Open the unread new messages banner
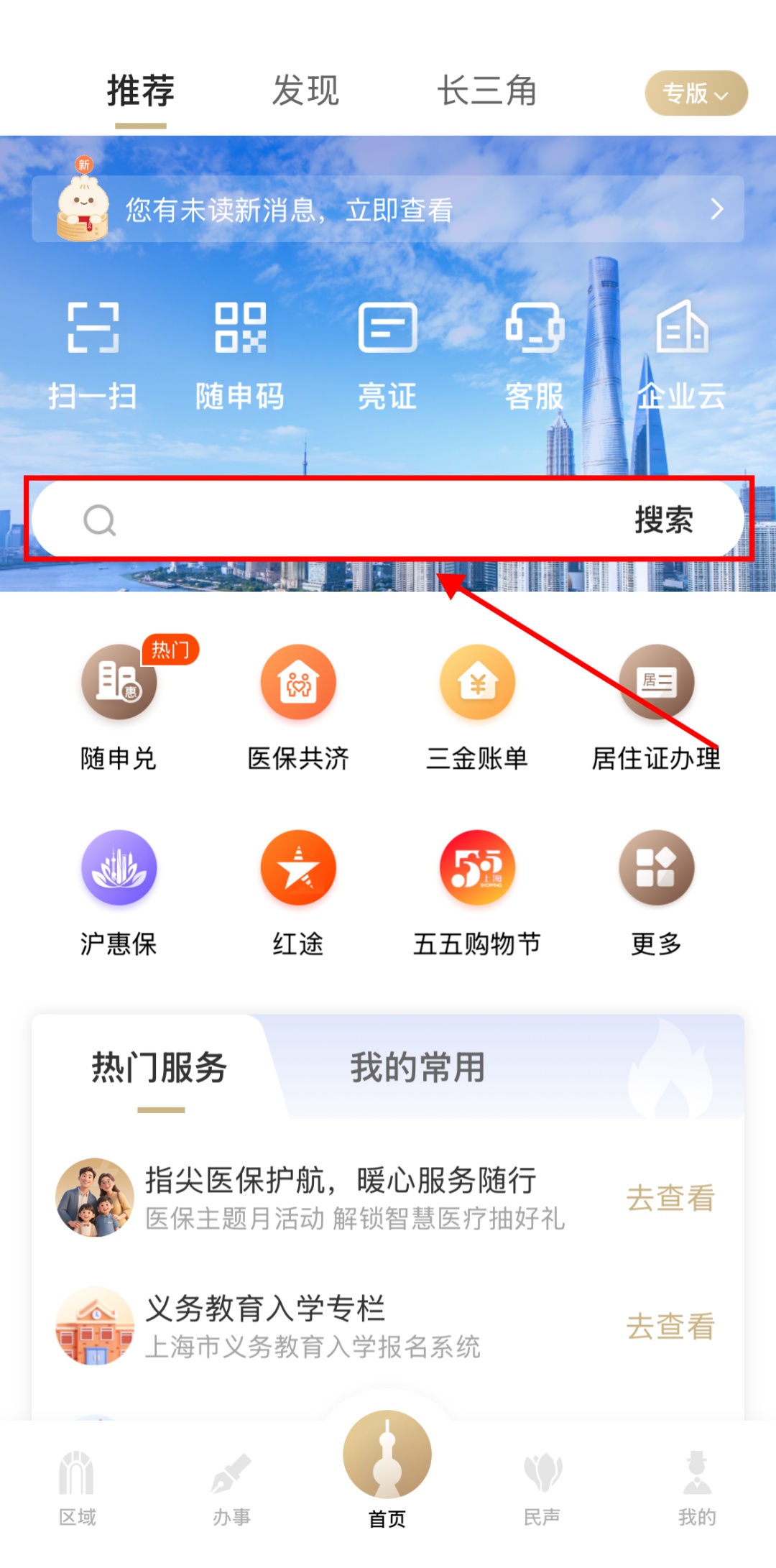This screenshot has width=776, height=1568. click(x=388, y=210)
